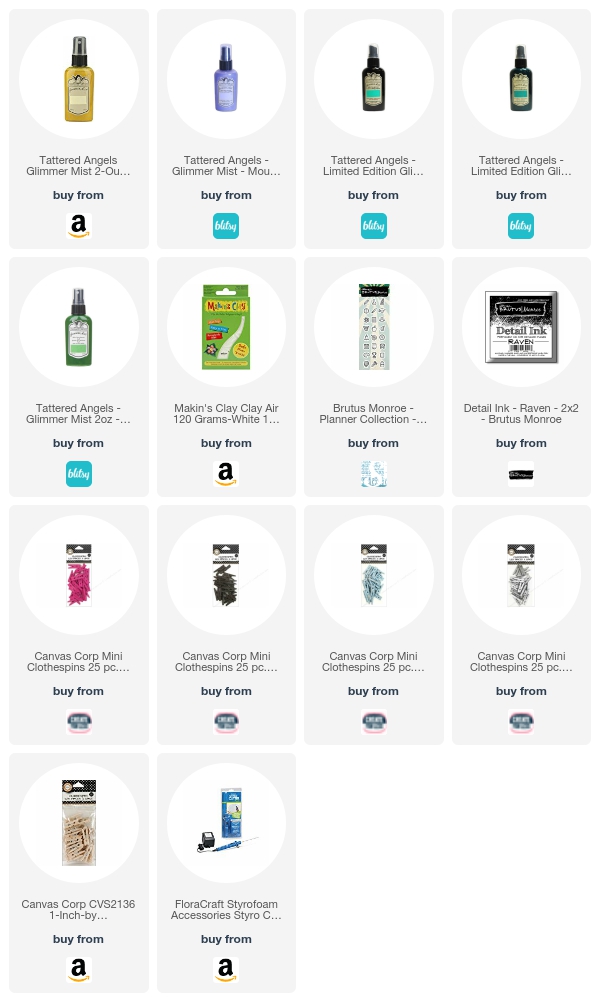Tap the Amazon icon under Canvas Corp CVS2136

click(79, 970)
